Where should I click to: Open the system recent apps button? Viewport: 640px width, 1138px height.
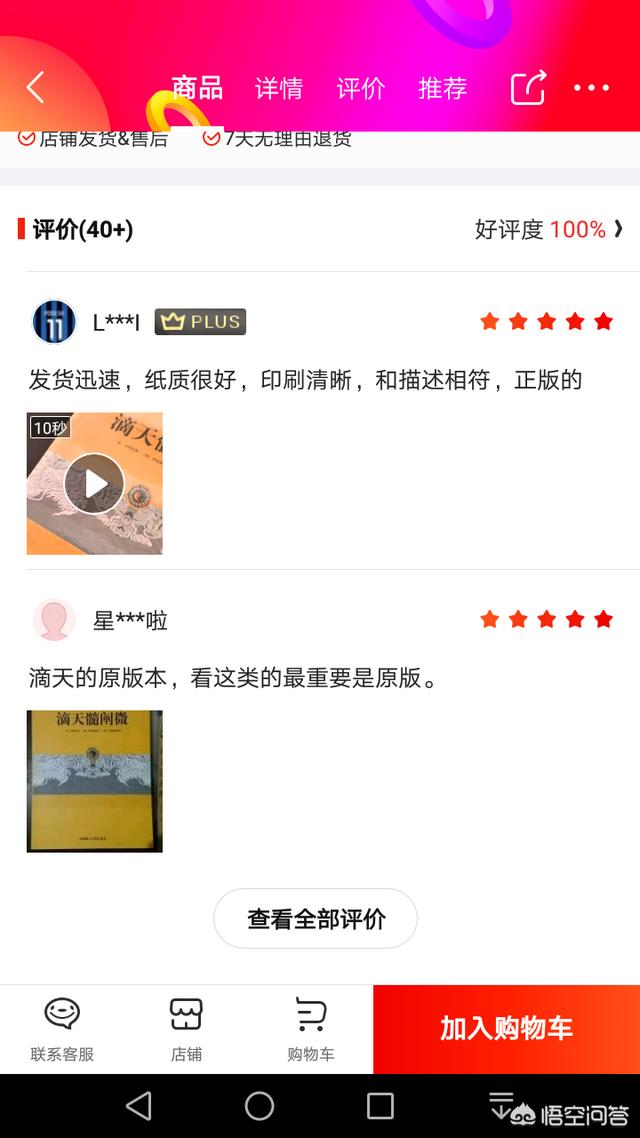[380, 1105]
